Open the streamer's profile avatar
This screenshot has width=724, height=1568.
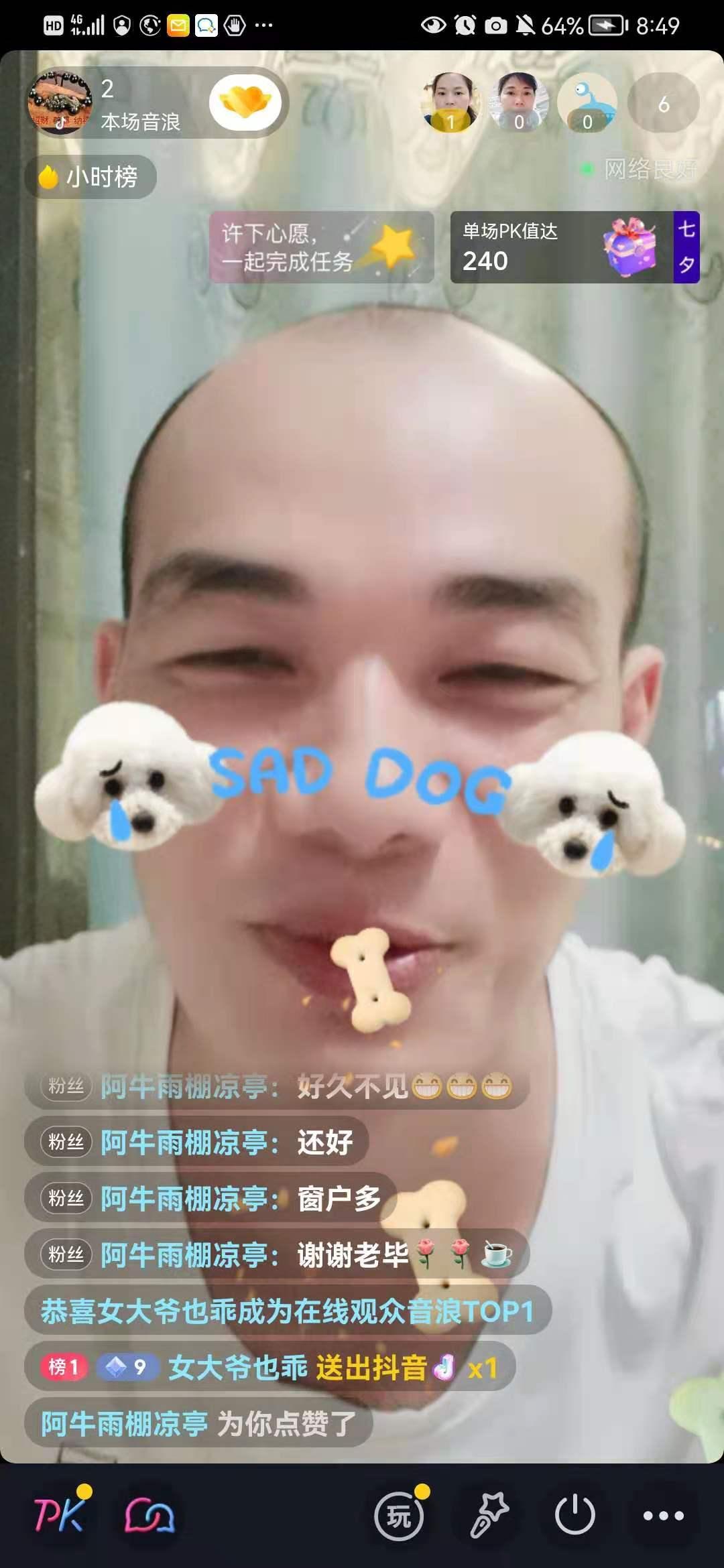point(59,103)
